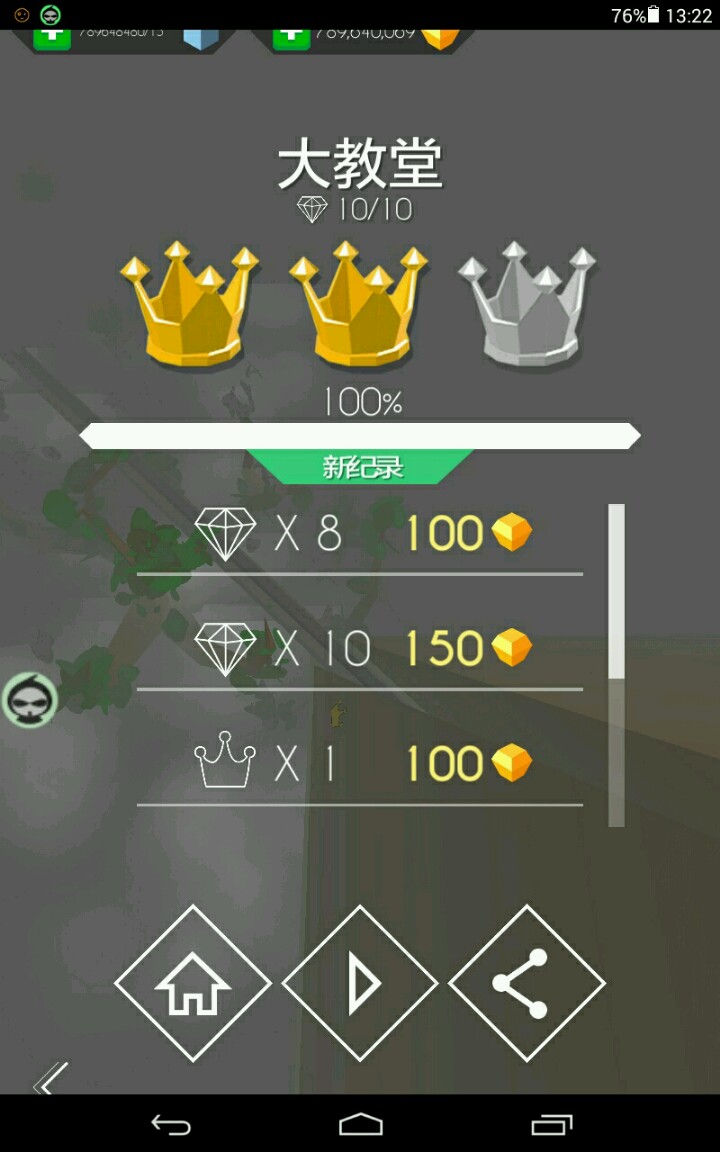The height and width of the screenshot is (1152, 720).
Task: Open the floating ninja face overlay icon
Action: [29, 700]
